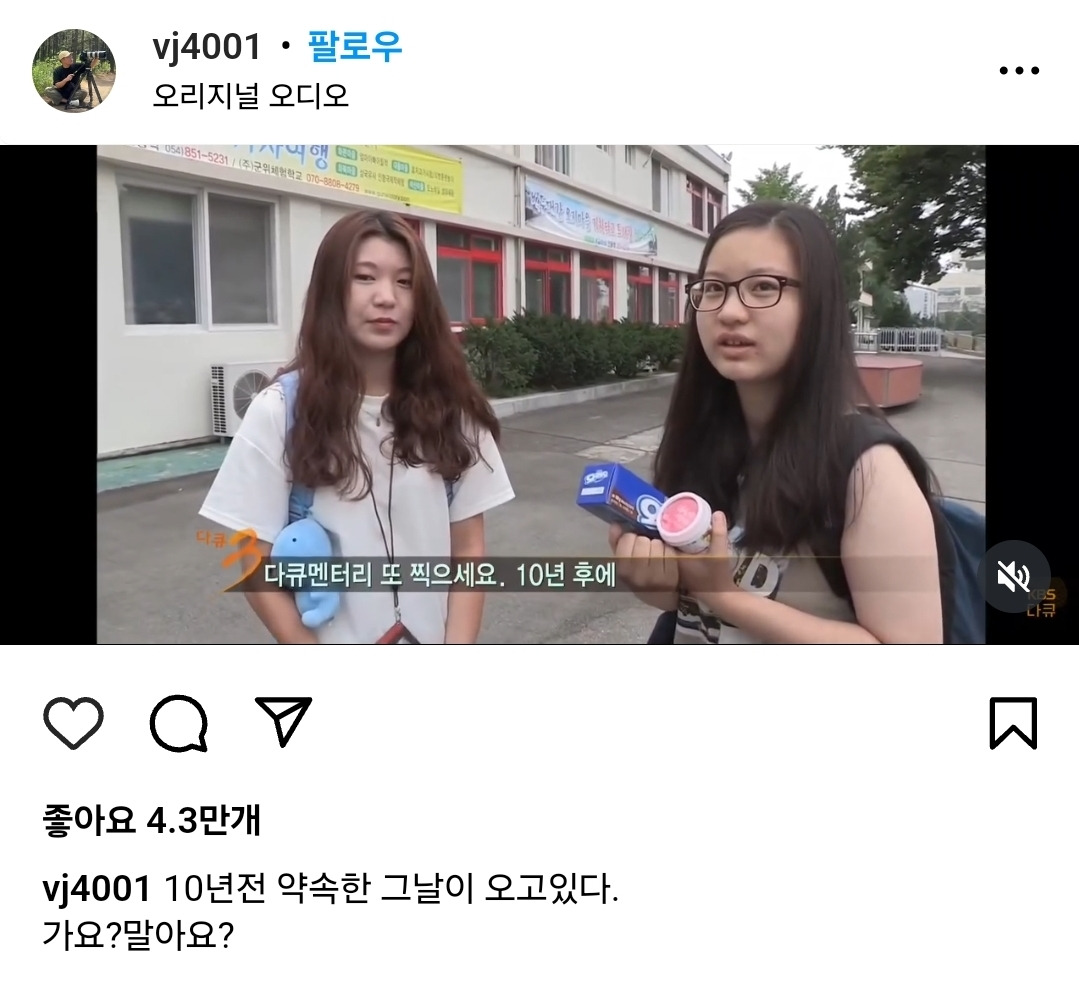Open the 오리지널 오디오 audio page

[250, 95]
